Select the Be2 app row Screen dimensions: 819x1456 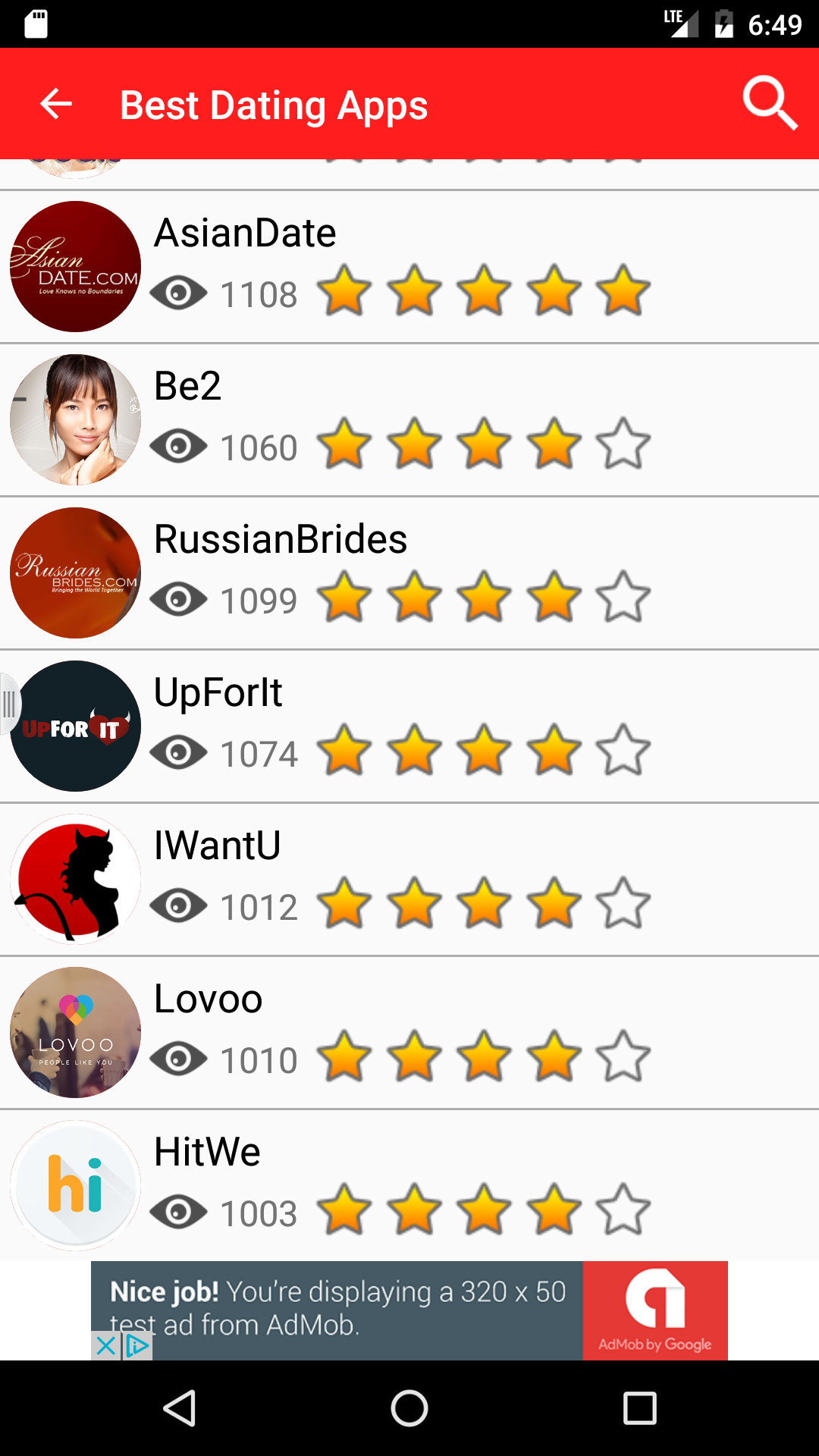[409, 419]
